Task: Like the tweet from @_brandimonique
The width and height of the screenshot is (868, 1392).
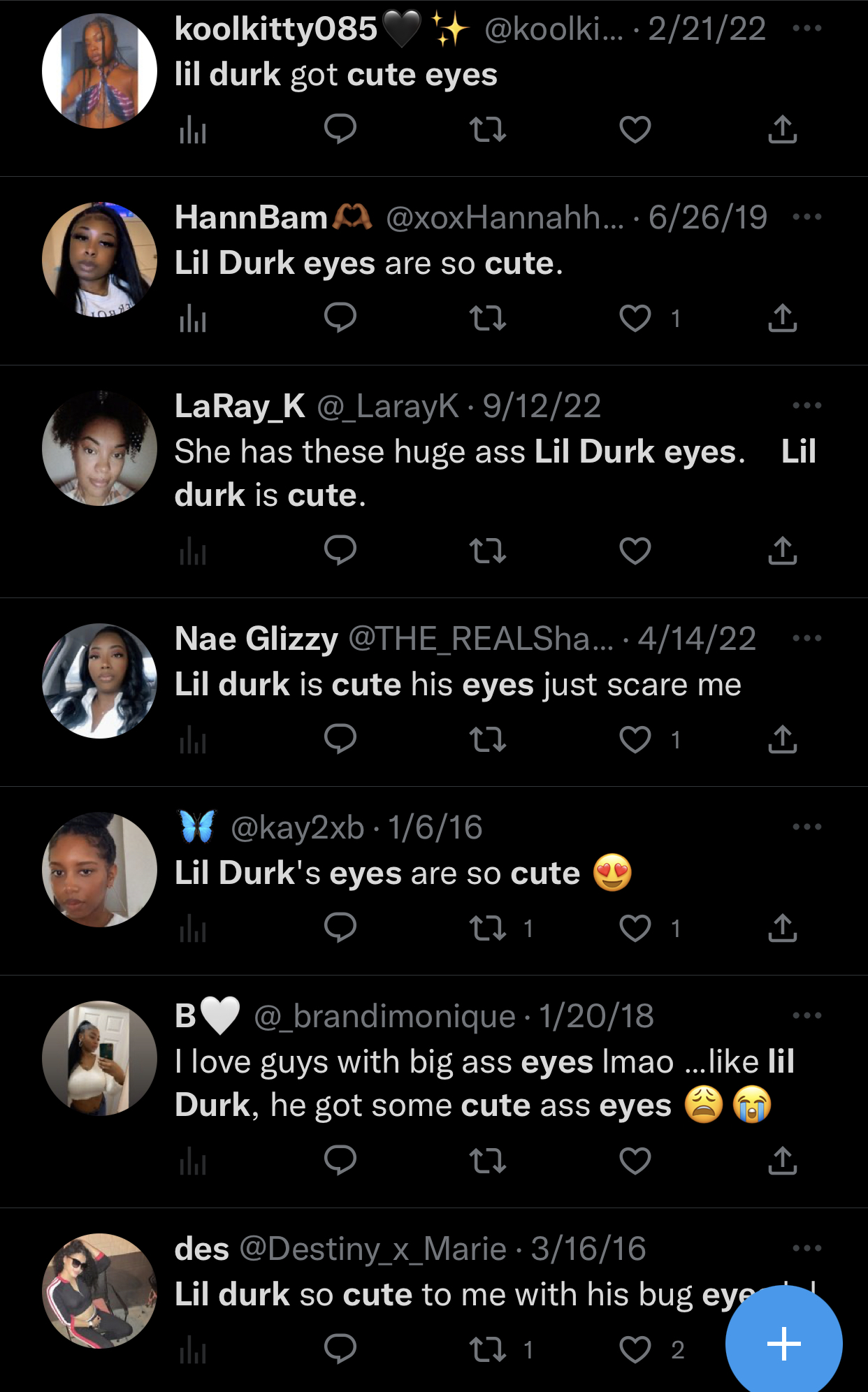Action: pos(635,1161)
